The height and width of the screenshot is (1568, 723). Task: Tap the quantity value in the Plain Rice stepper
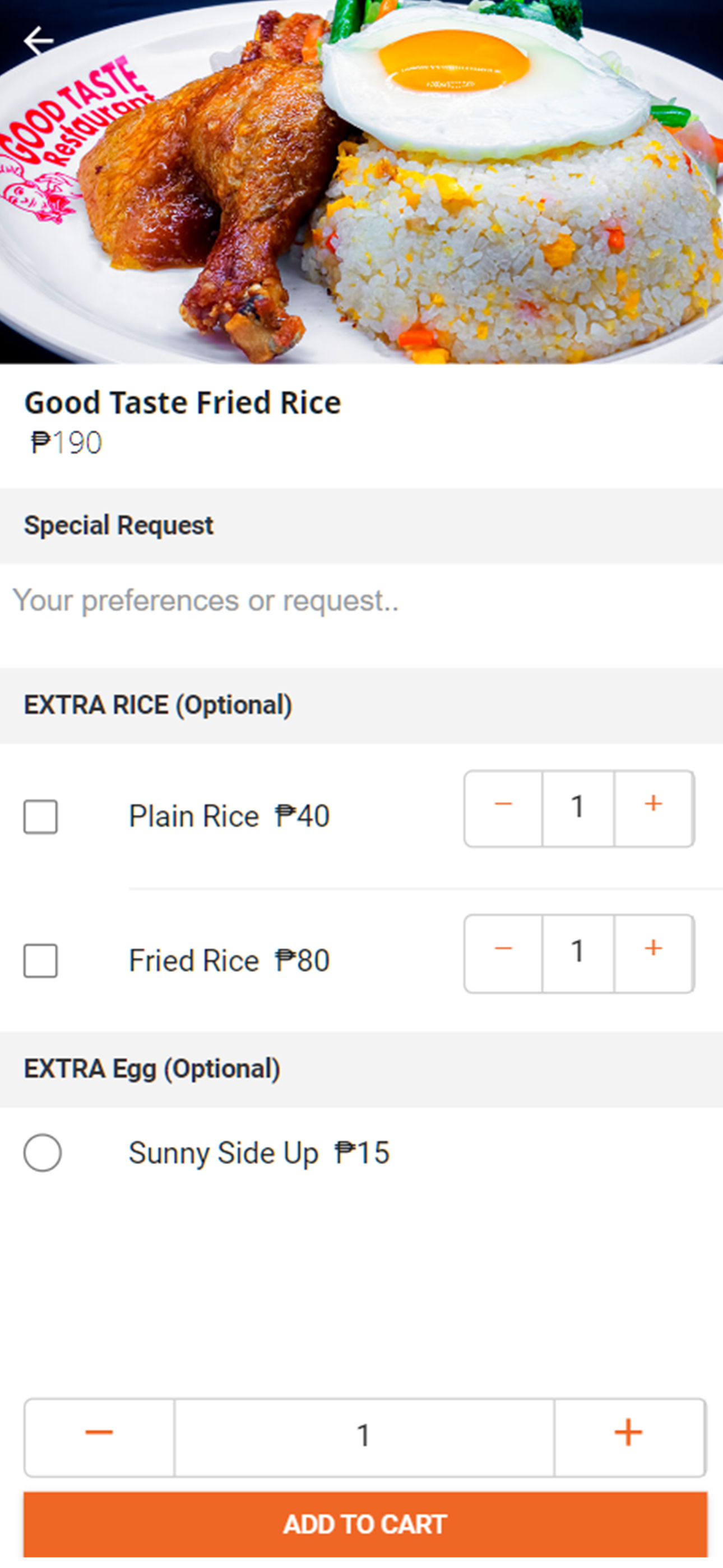[x=577, y=805]
